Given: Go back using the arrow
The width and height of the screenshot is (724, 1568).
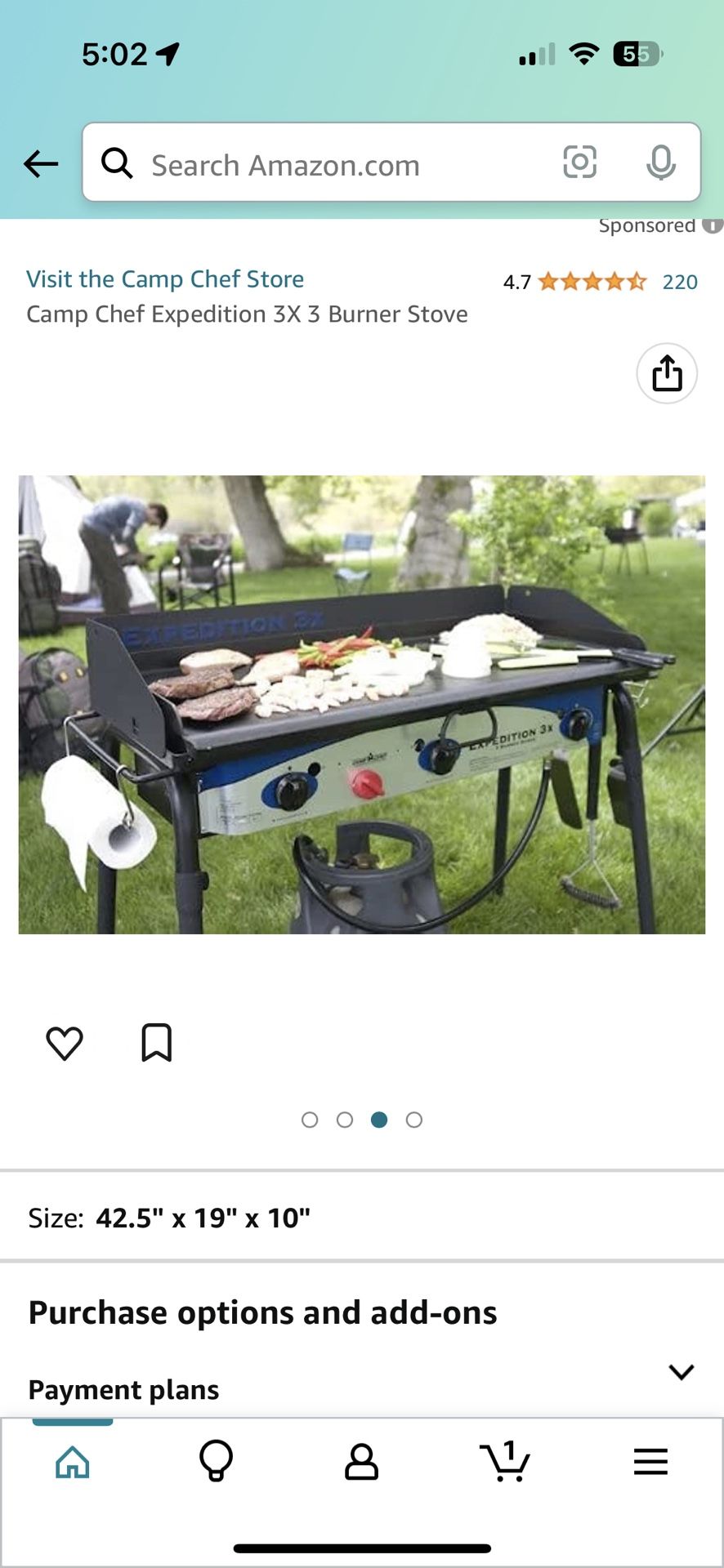Looking at the screenshot, I should [x=41, y=164].
